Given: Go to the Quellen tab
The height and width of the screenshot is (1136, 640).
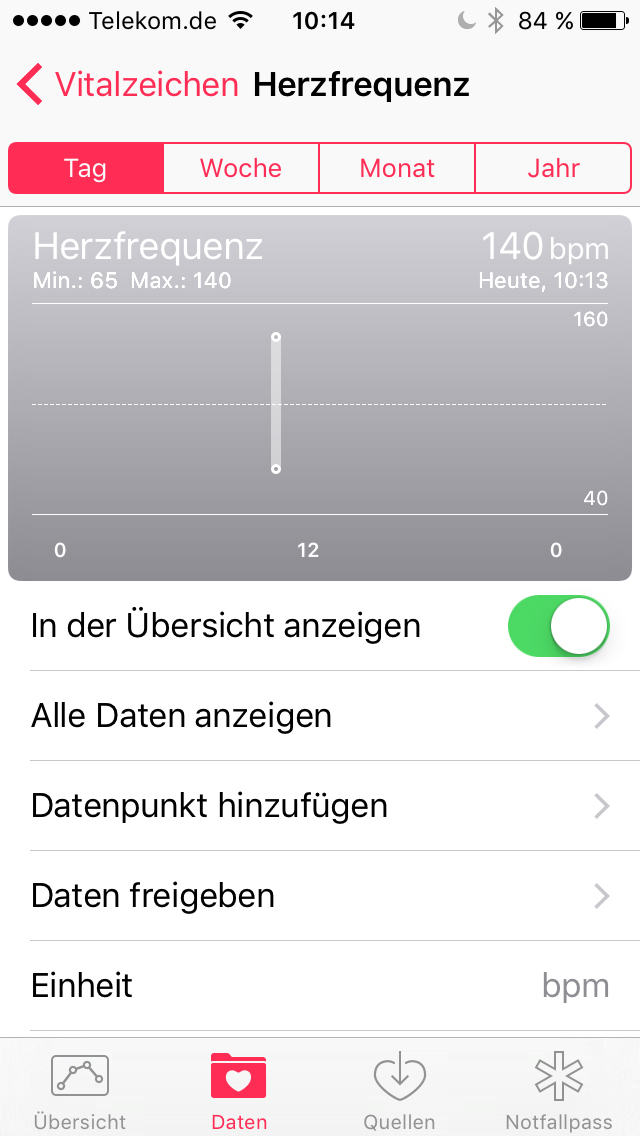Looking at the screenshot, I should coord(399,1090).
